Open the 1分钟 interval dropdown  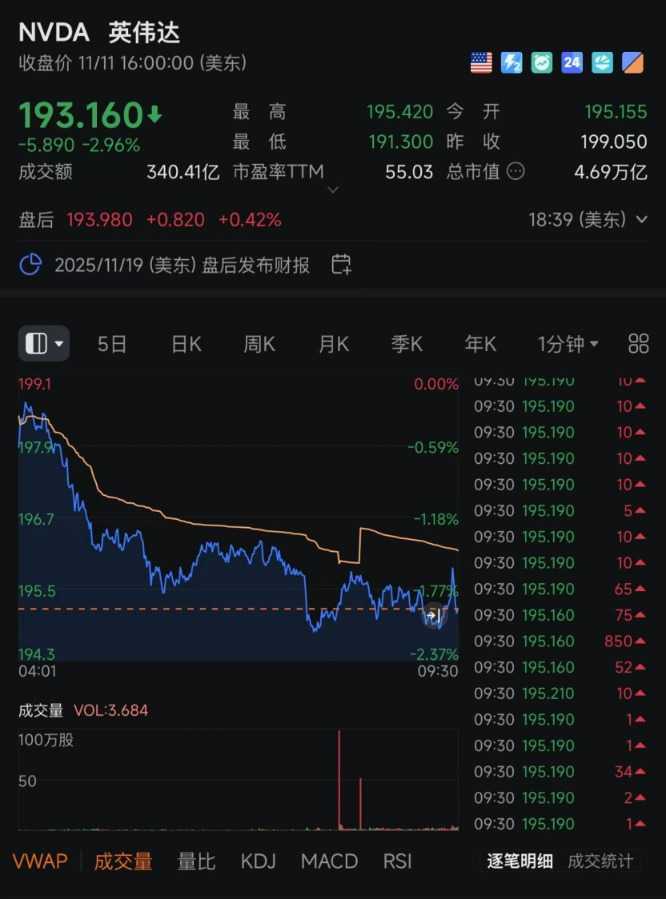click(568, 344)
